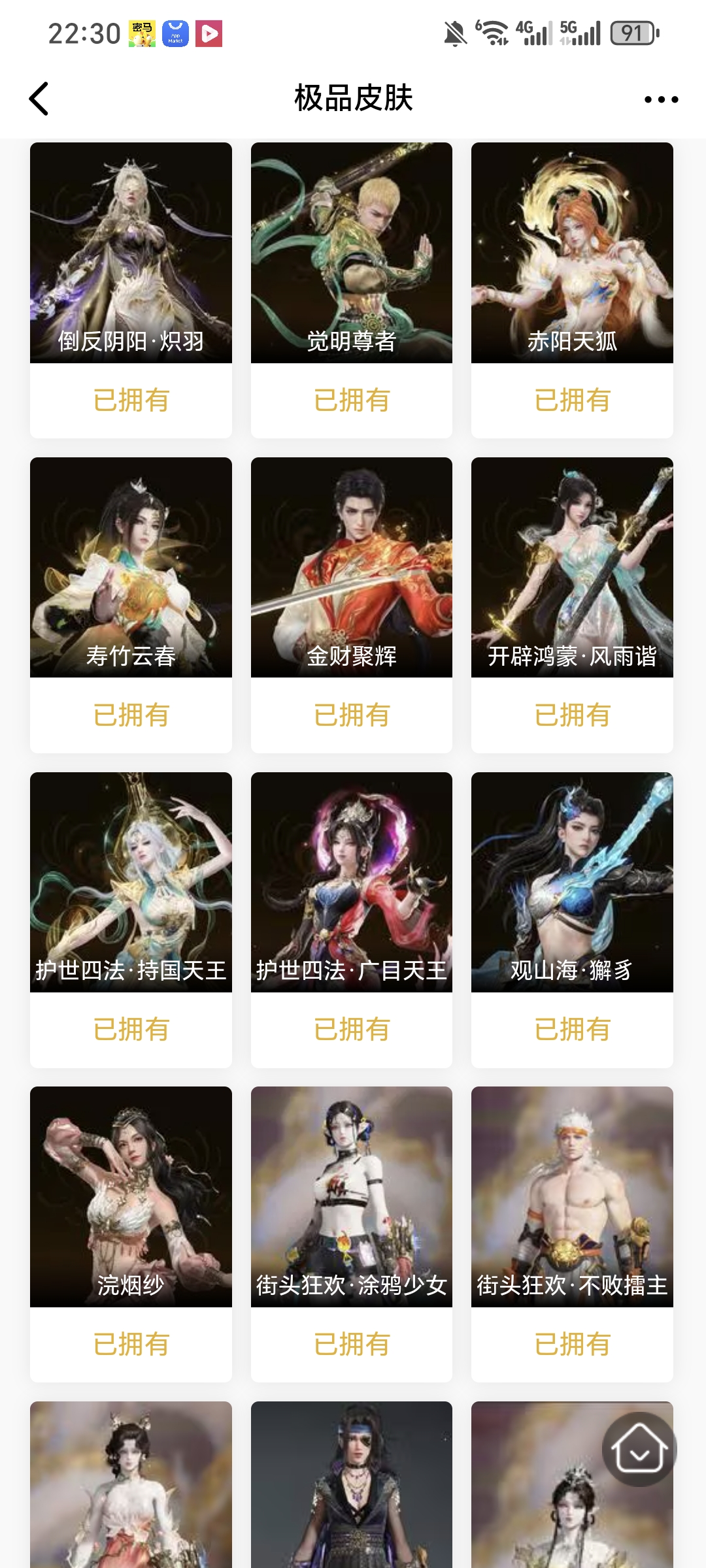The height and width of the screenshot is (1568, 706).
Task: Open the 护世四法·广目天王 skin
Action: (352, 882)
